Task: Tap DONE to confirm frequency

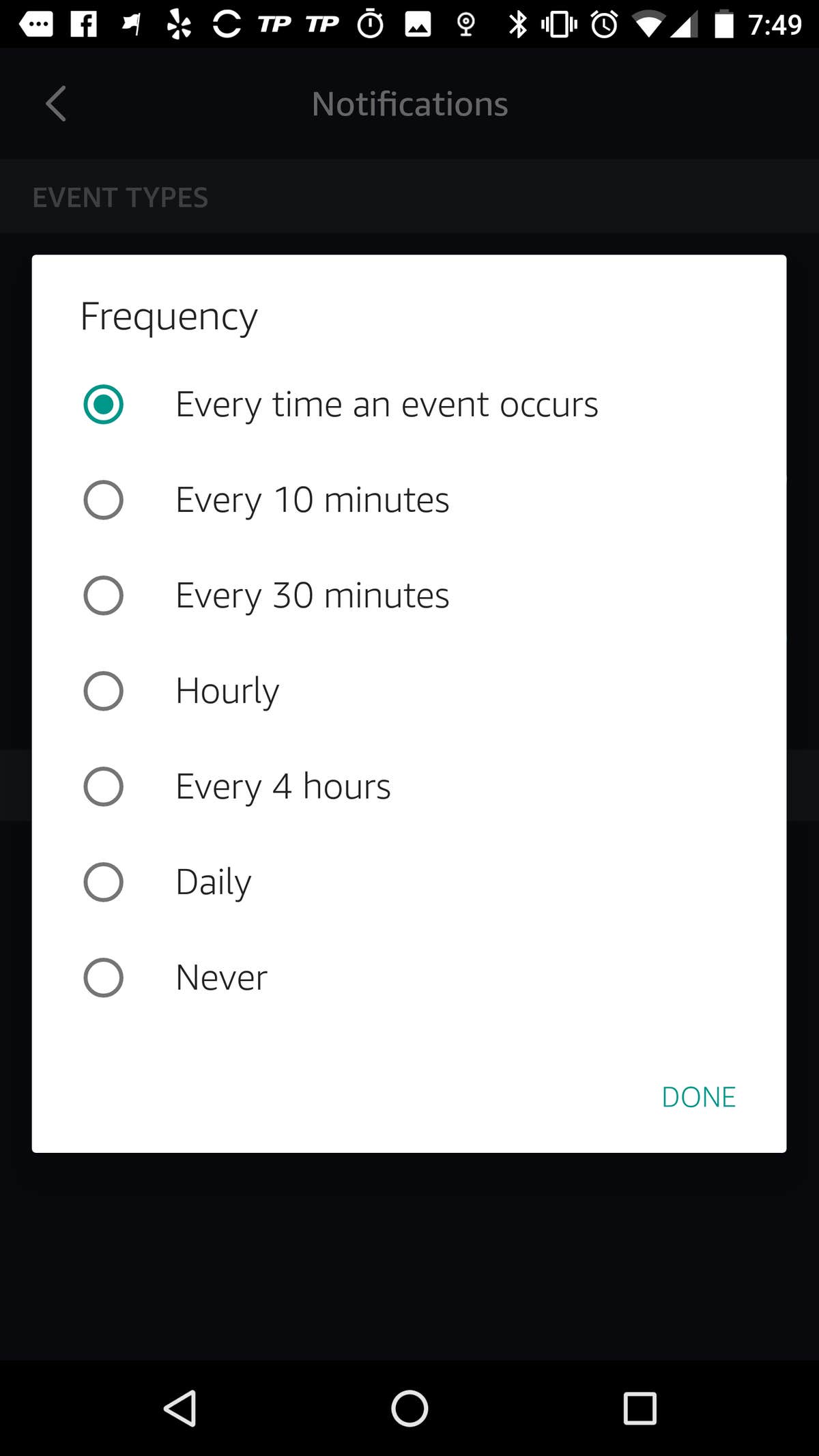Action: [698, 1097]
